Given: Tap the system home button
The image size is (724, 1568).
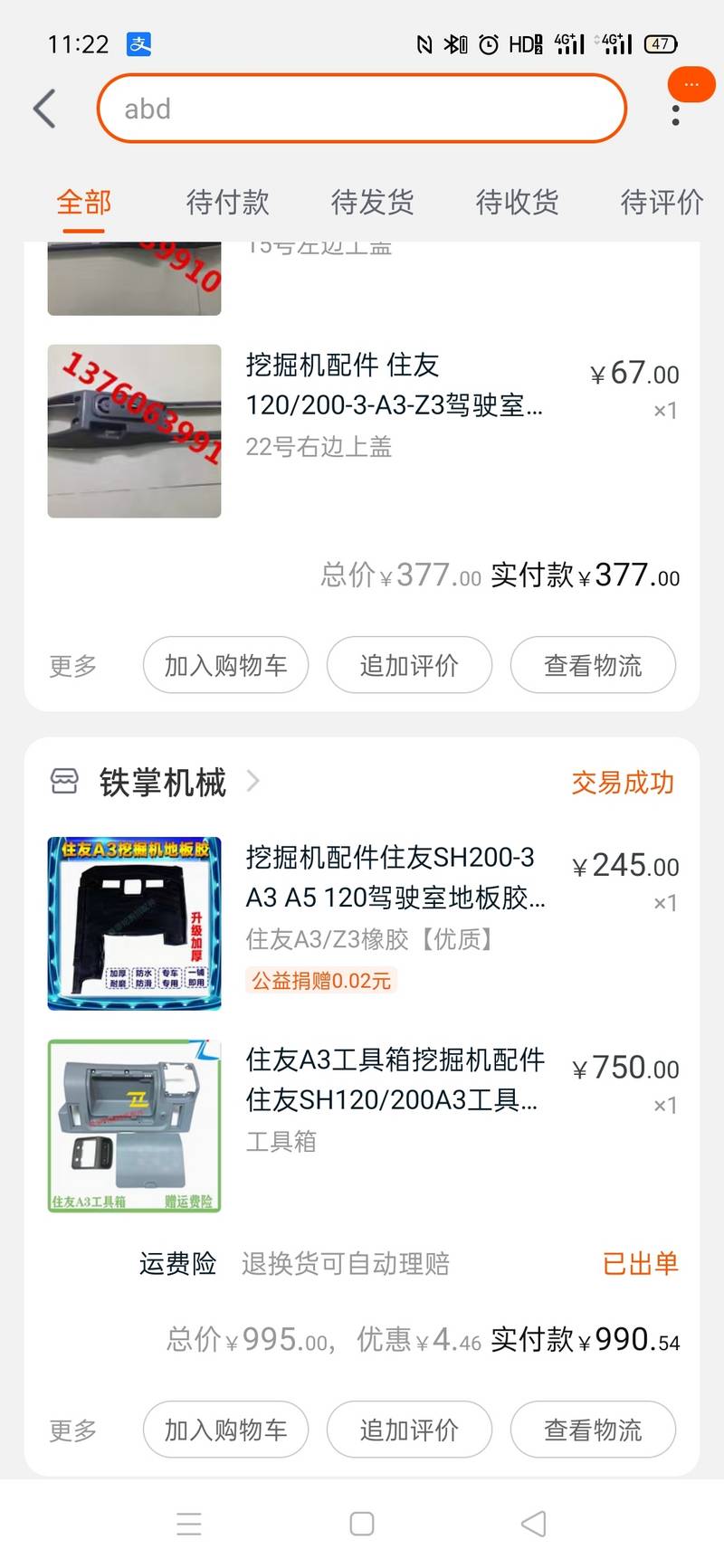Looking at the screenshot, I should (362, 1525).
